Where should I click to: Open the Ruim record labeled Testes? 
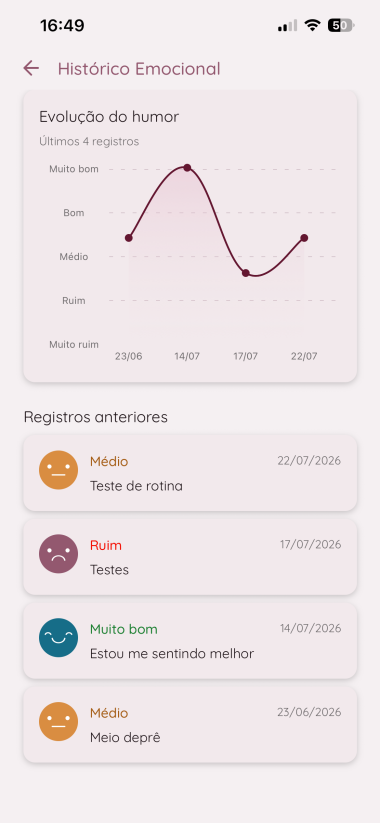pos(190,556)
